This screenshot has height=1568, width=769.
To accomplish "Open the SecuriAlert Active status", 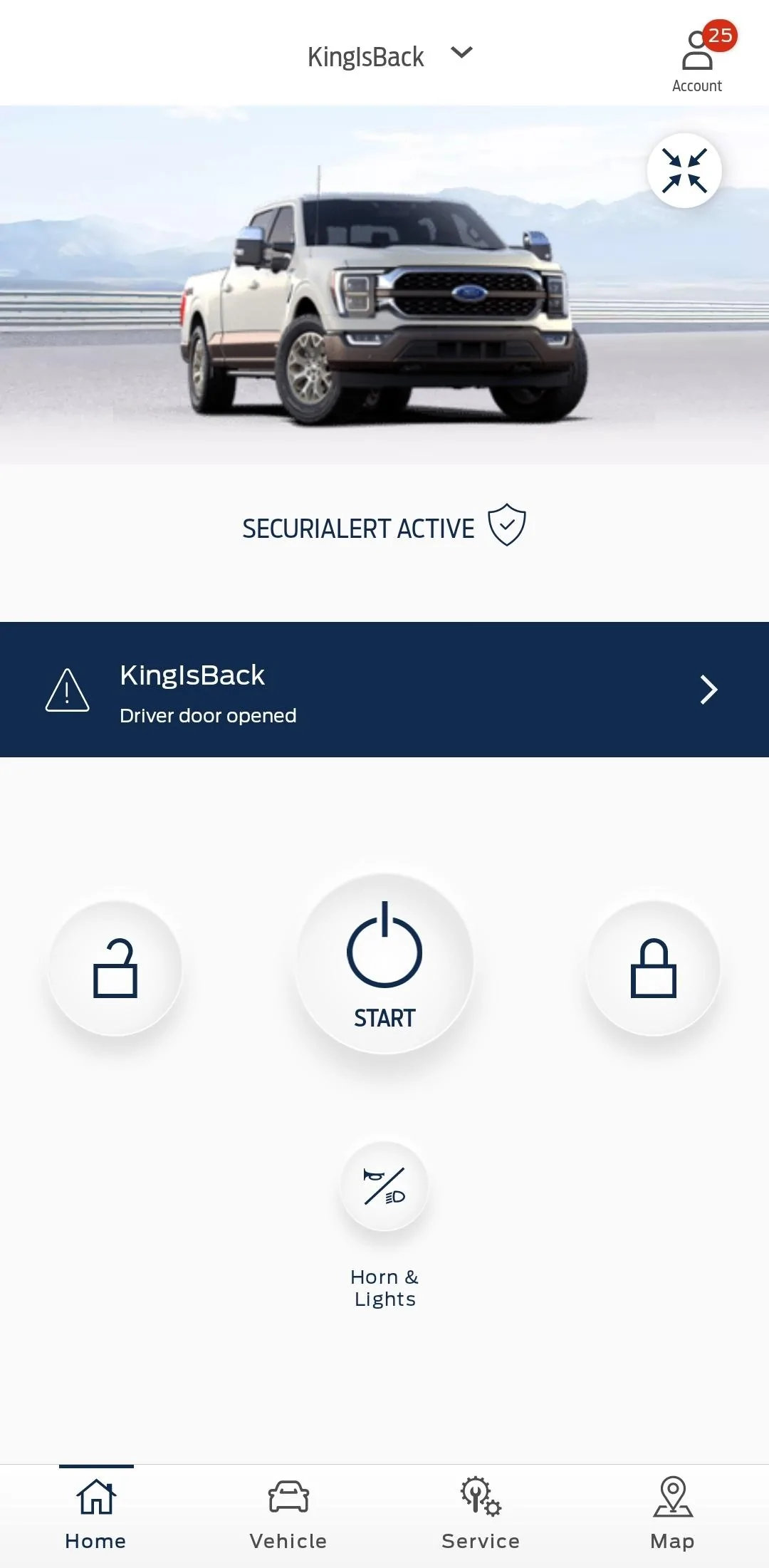I will [x=384, y=527].
